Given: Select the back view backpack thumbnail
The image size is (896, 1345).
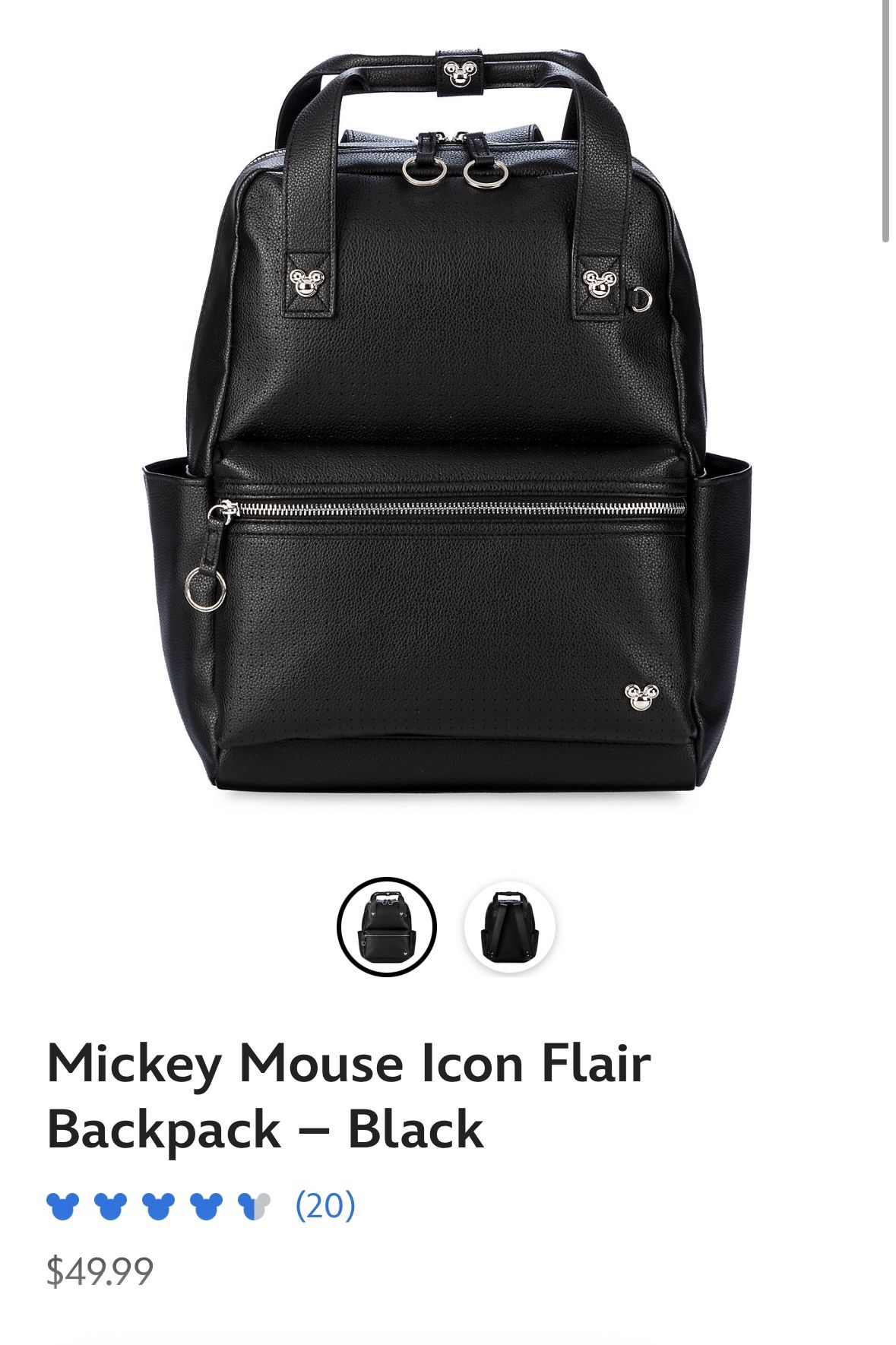Looking at the screenshot, I should point(510,926).
